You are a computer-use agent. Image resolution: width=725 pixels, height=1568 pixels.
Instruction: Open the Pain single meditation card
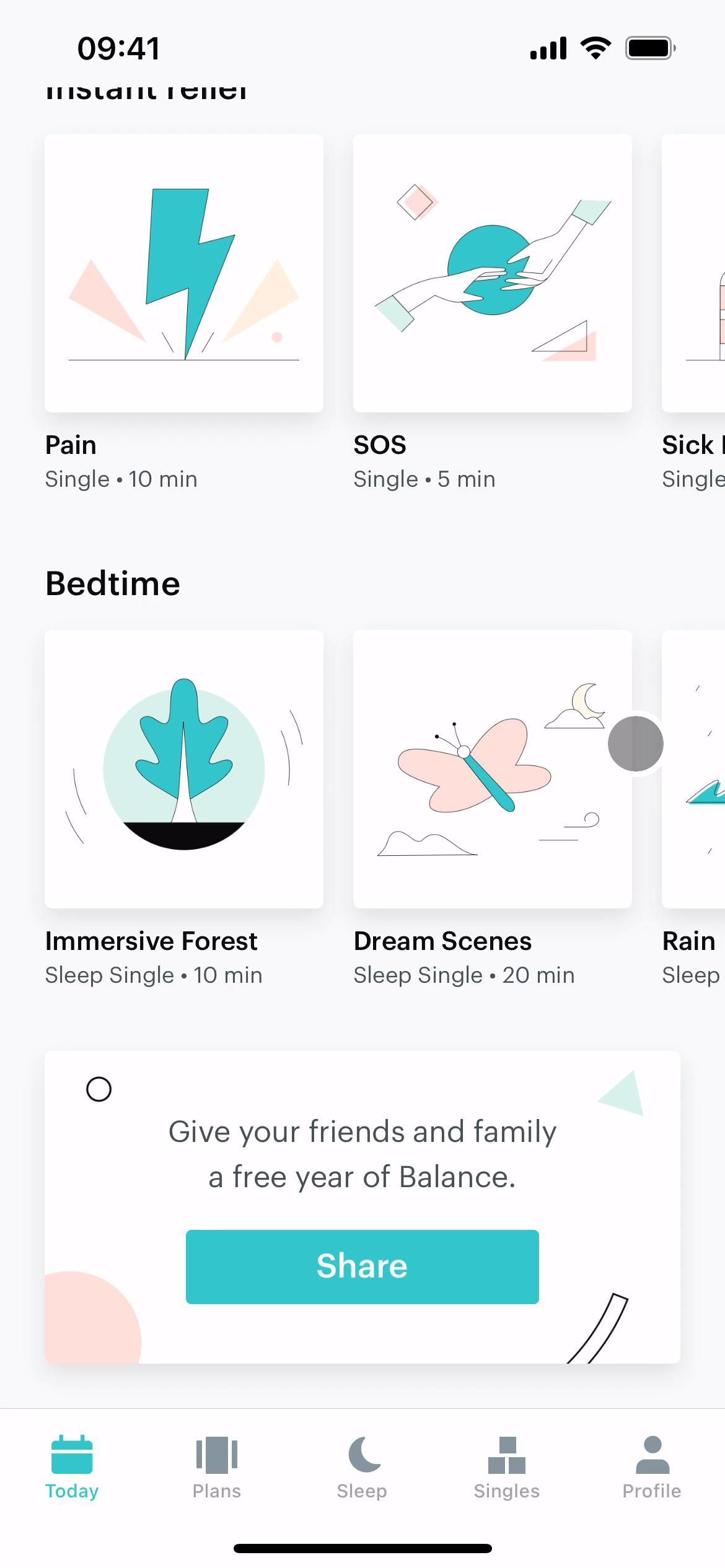pos(184,273)
